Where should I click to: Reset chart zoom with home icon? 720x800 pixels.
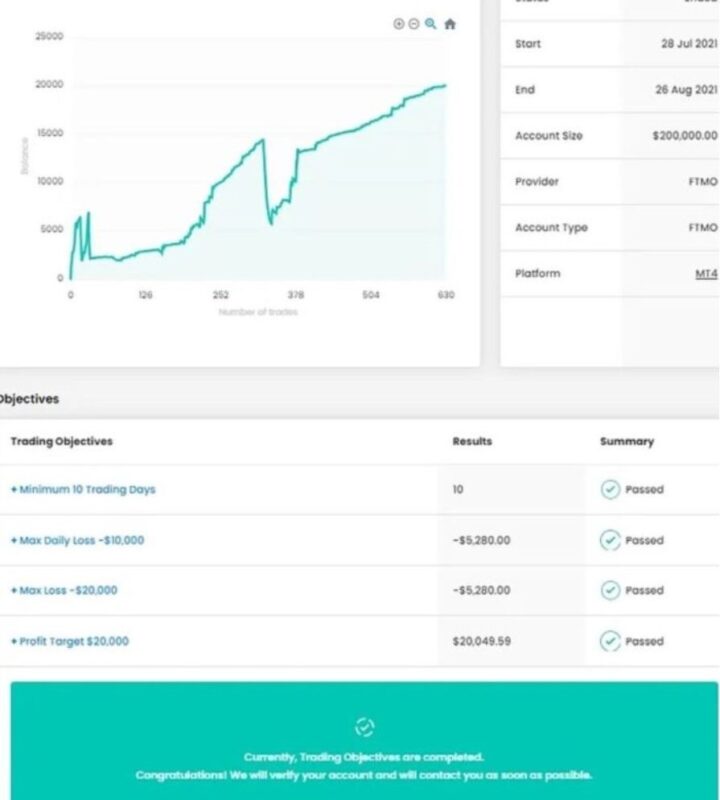[x=449, y=24]
